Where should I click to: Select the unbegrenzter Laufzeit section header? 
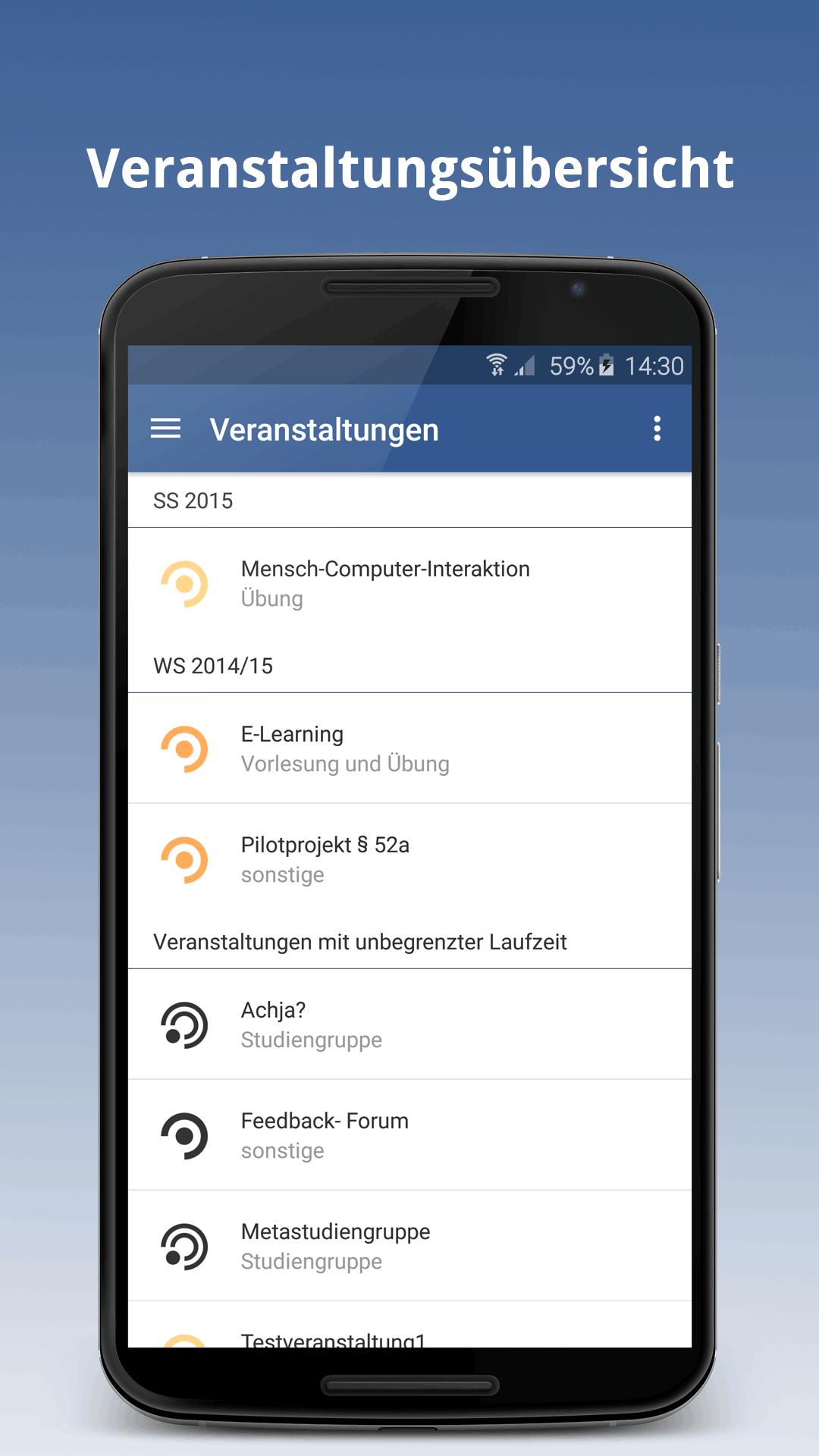click(x=361, y=941)
